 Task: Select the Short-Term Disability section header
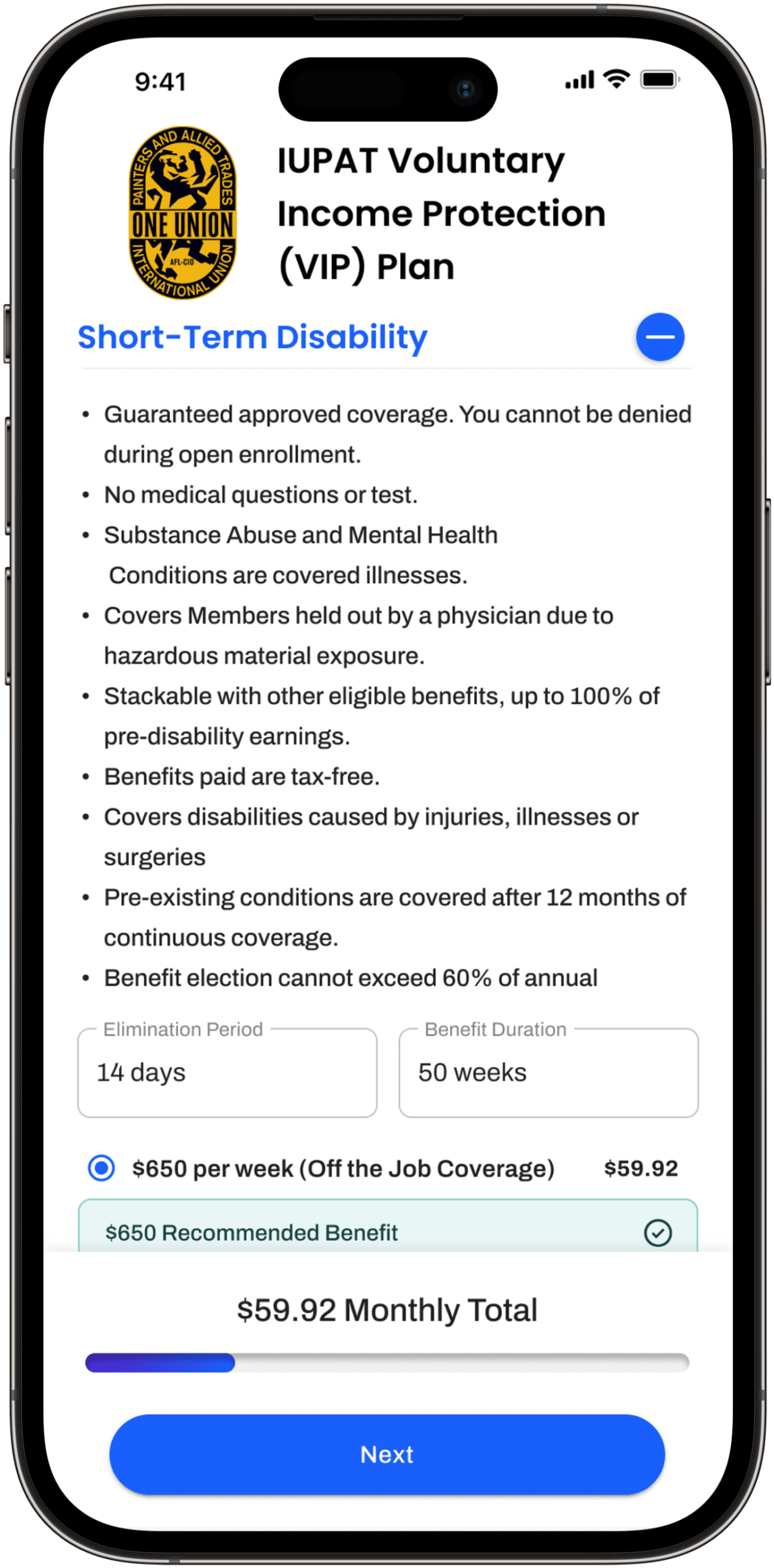252,336
